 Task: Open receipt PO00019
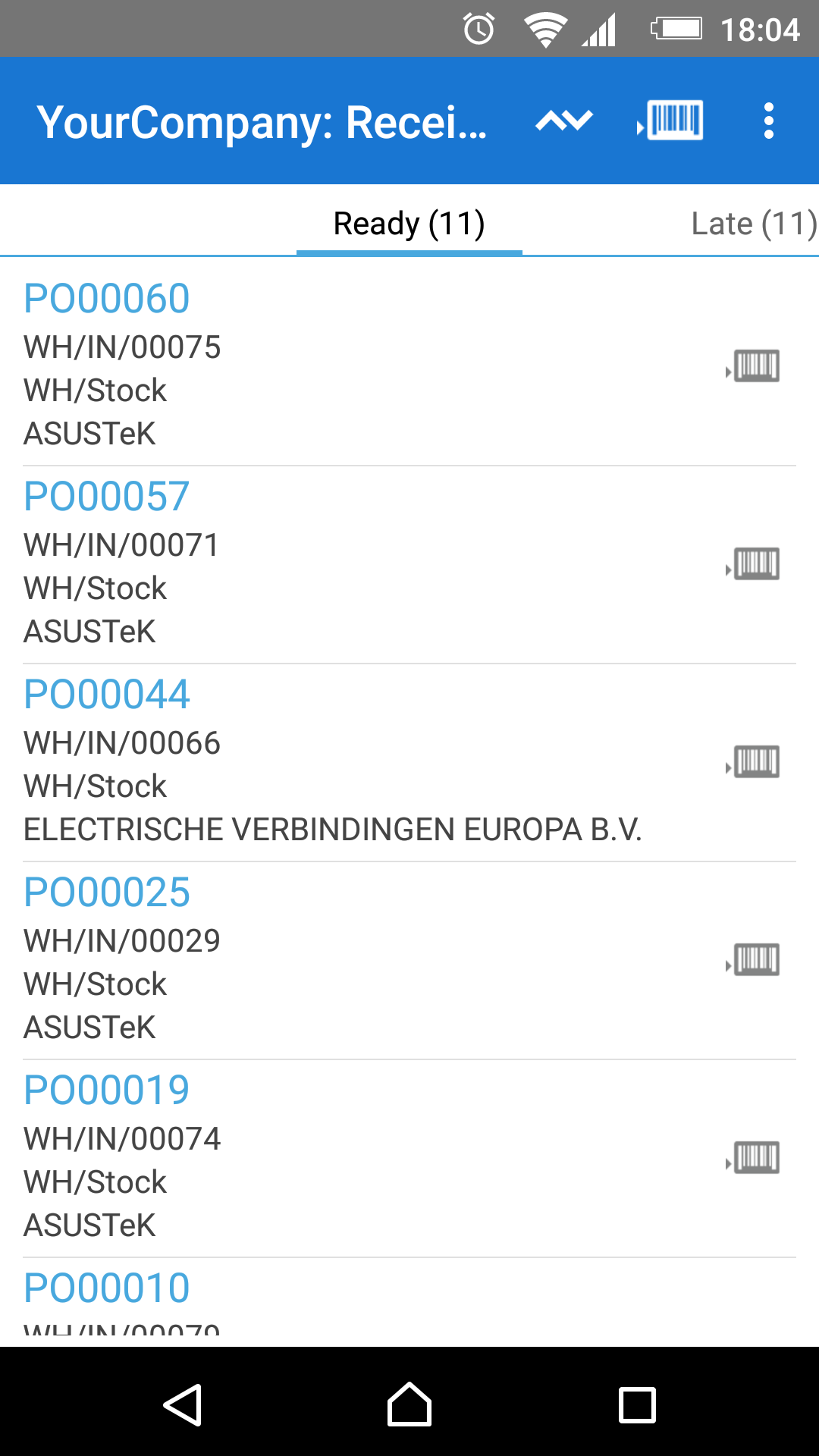(409, 1159)
